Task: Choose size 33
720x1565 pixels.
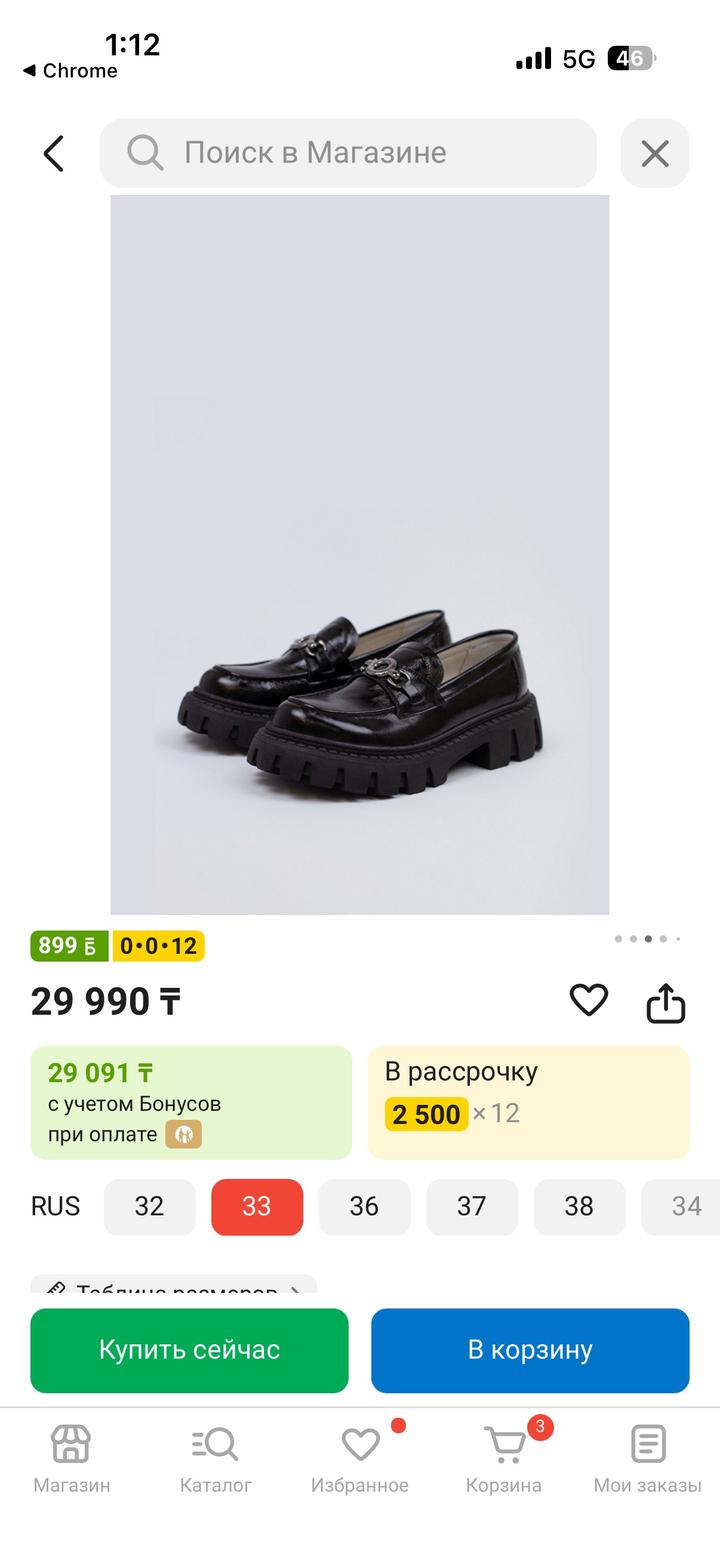Action: tap(257, 1206)
